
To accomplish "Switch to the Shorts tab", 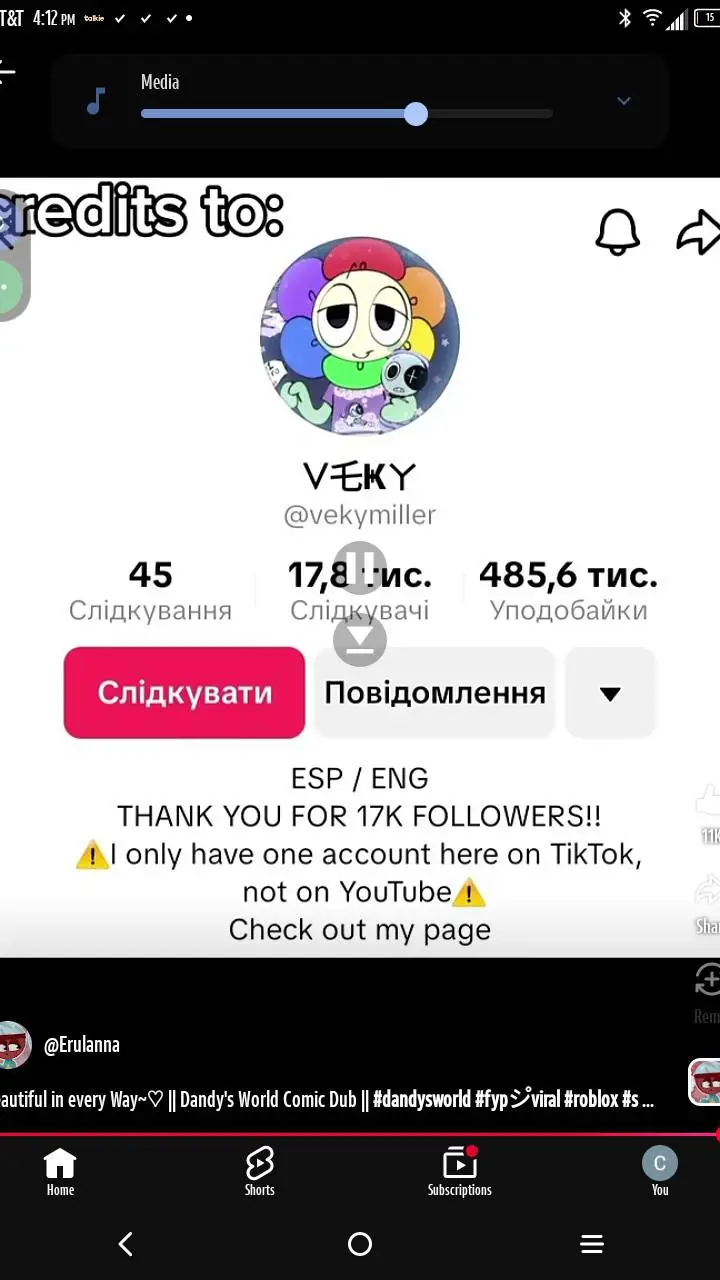I will [x=260, y=1171].
